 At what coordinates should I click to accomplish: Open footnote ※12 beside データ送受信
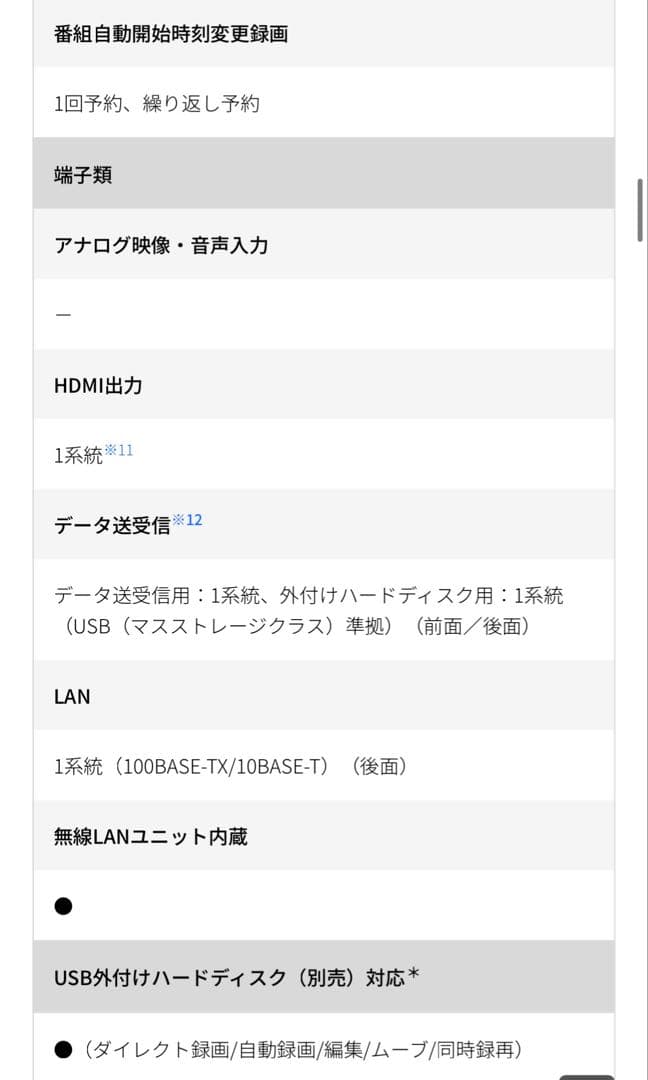[x=187, y=520]
